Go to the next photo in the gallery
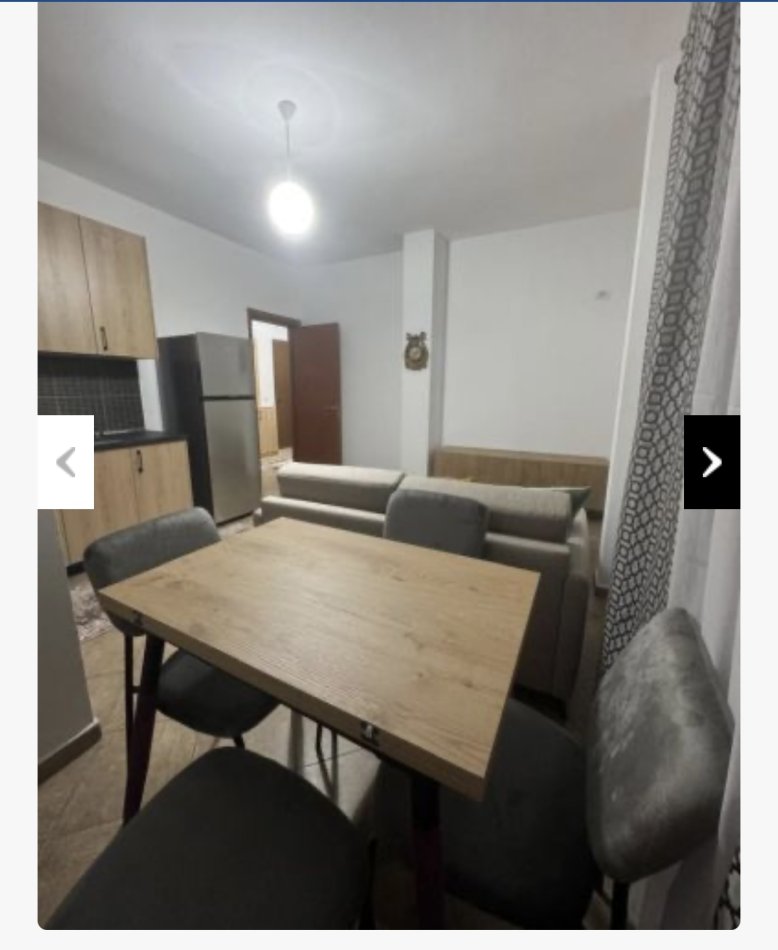This screenshot has height=950, width=778. click(x=711, y=462)
